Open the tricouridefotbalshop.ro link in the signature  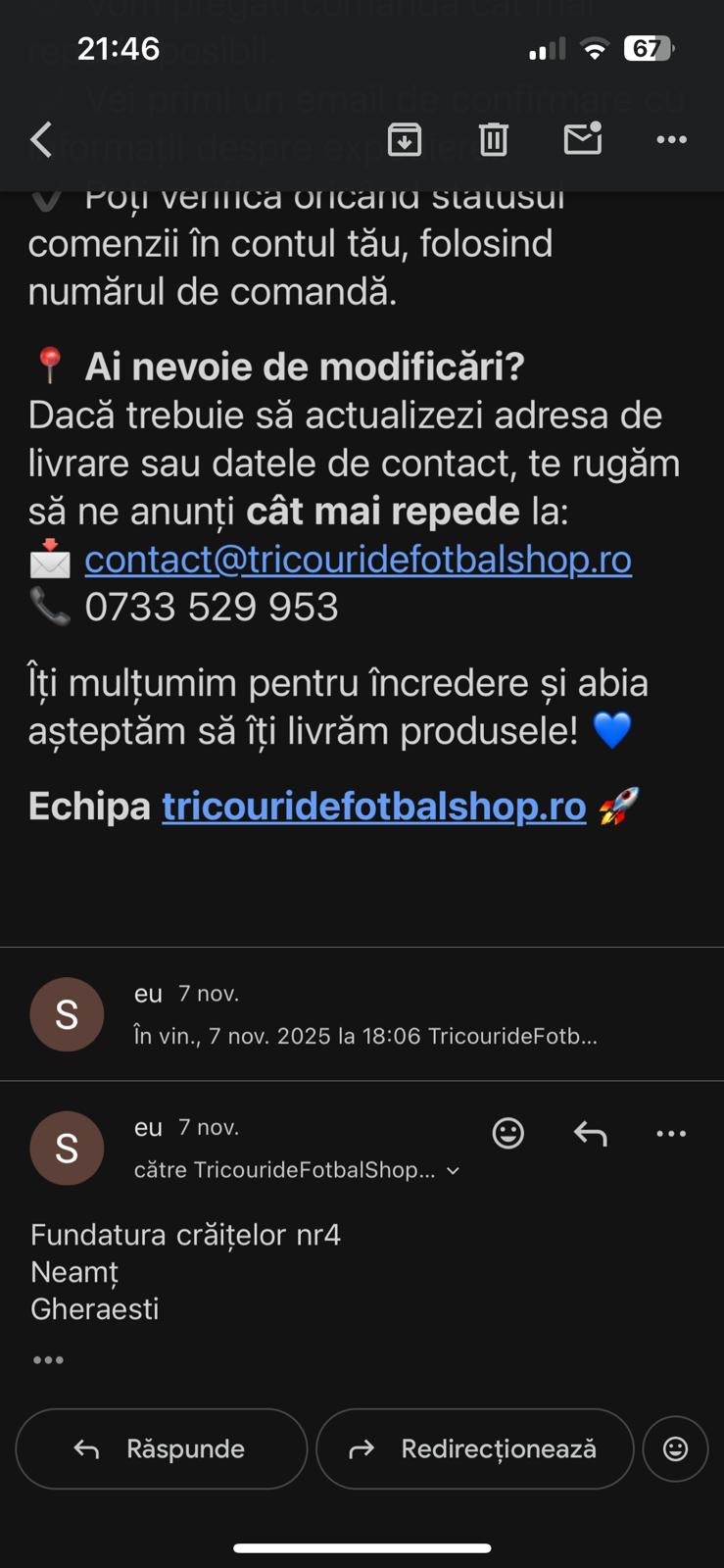pyautogui.click(x=373, y=807)
